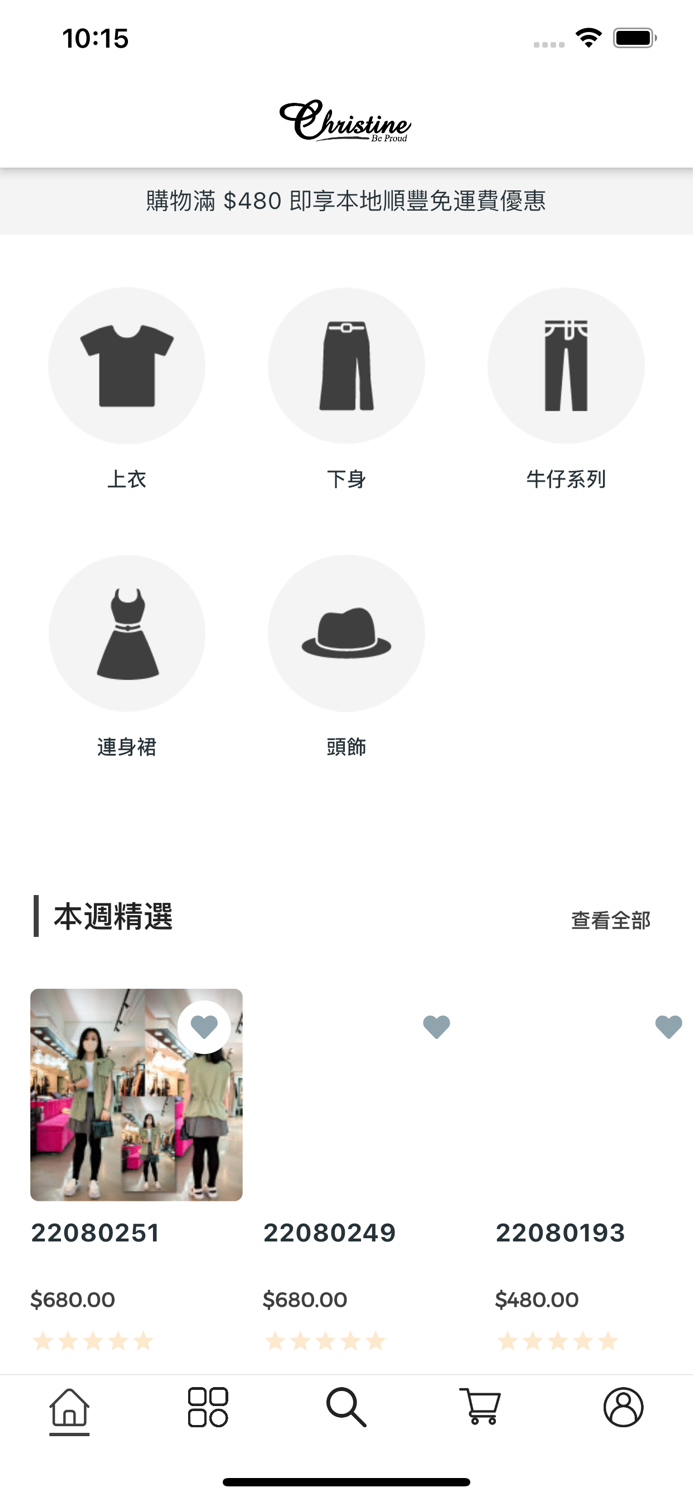This screenshot has height=1500, width=693.
Task: Favorite product 22080251 with the heart
Action: click(x=204, y=1027)
